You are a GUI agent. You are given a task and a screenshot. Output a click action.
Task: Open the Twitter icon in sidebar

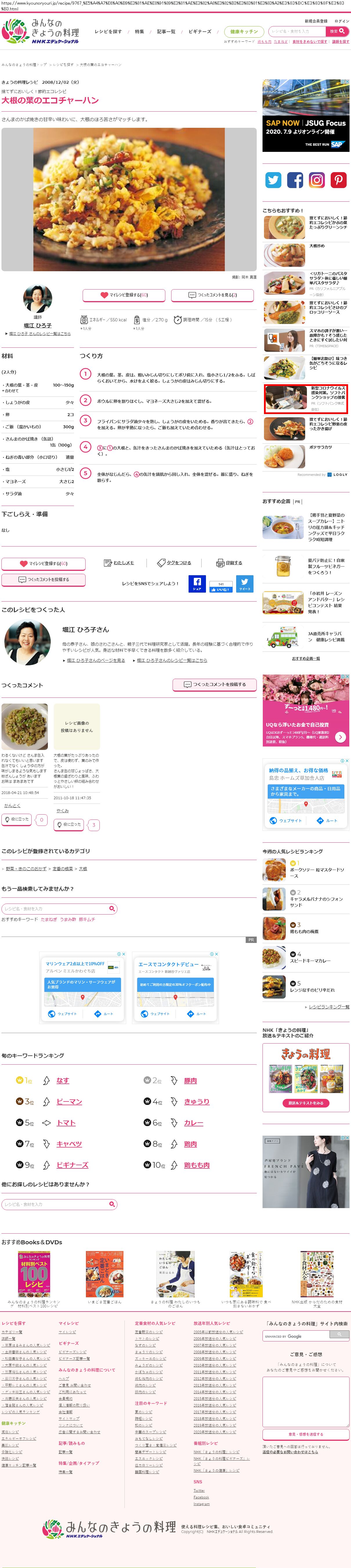click(274, 180)
